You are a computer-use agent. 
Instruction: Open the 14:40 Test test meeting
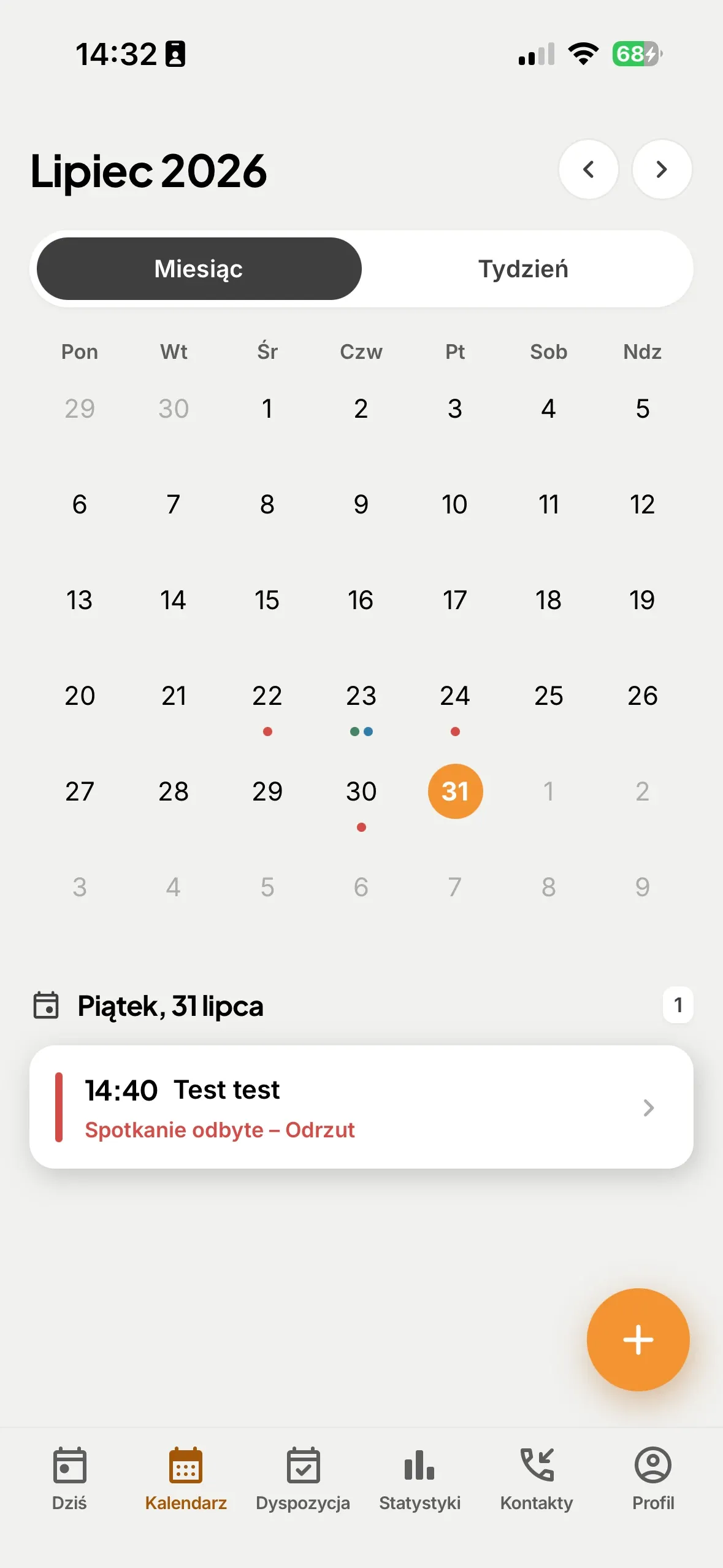[x=361, y=1107]
